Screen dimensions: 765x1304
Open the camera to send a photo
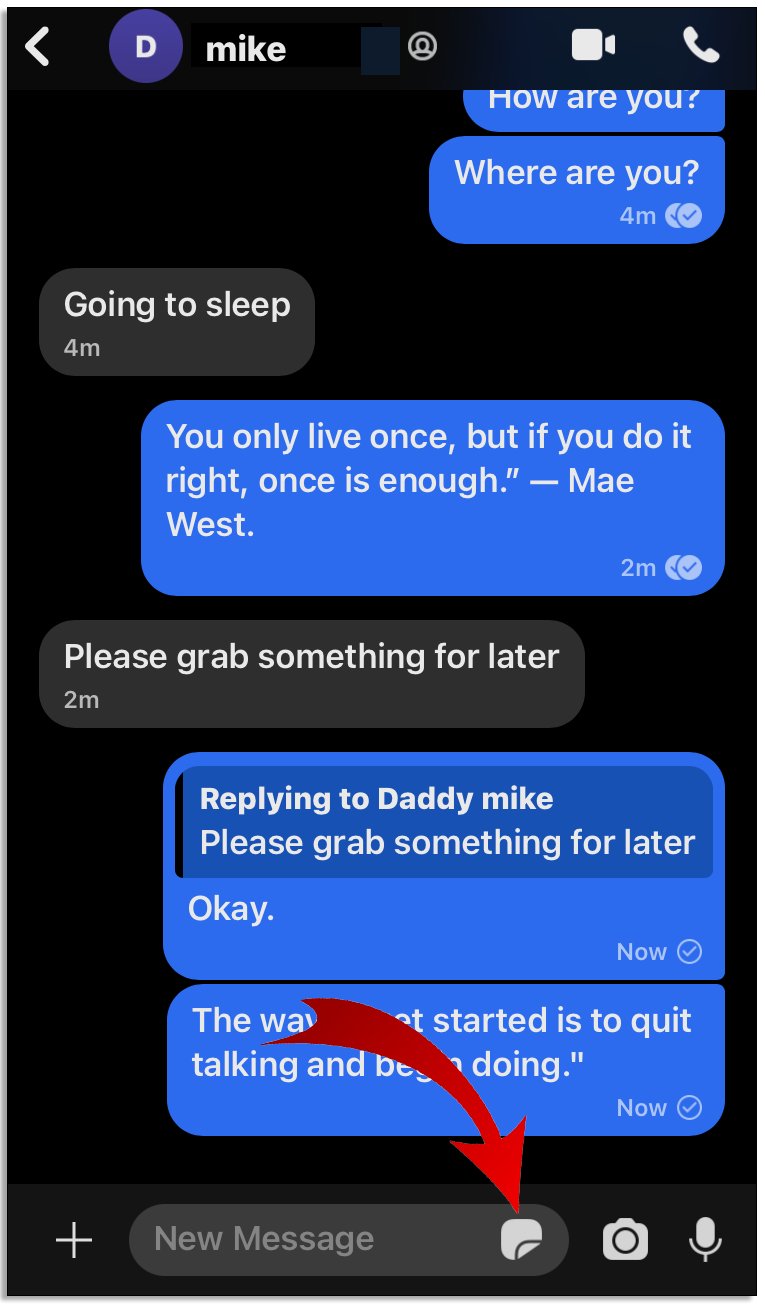click(x=625, y=1241)
